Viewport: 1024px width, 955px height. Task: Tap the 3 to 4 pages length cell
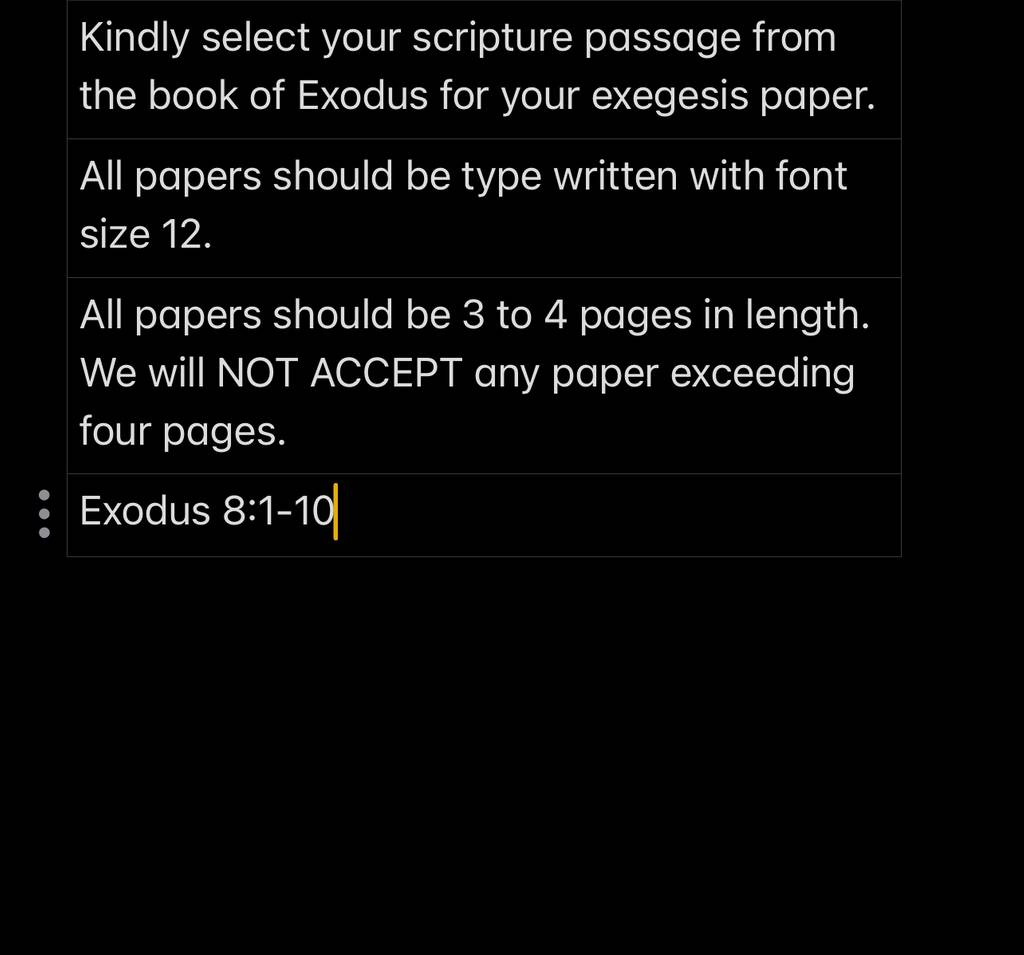pyautogui.click(x=484, y=376)
